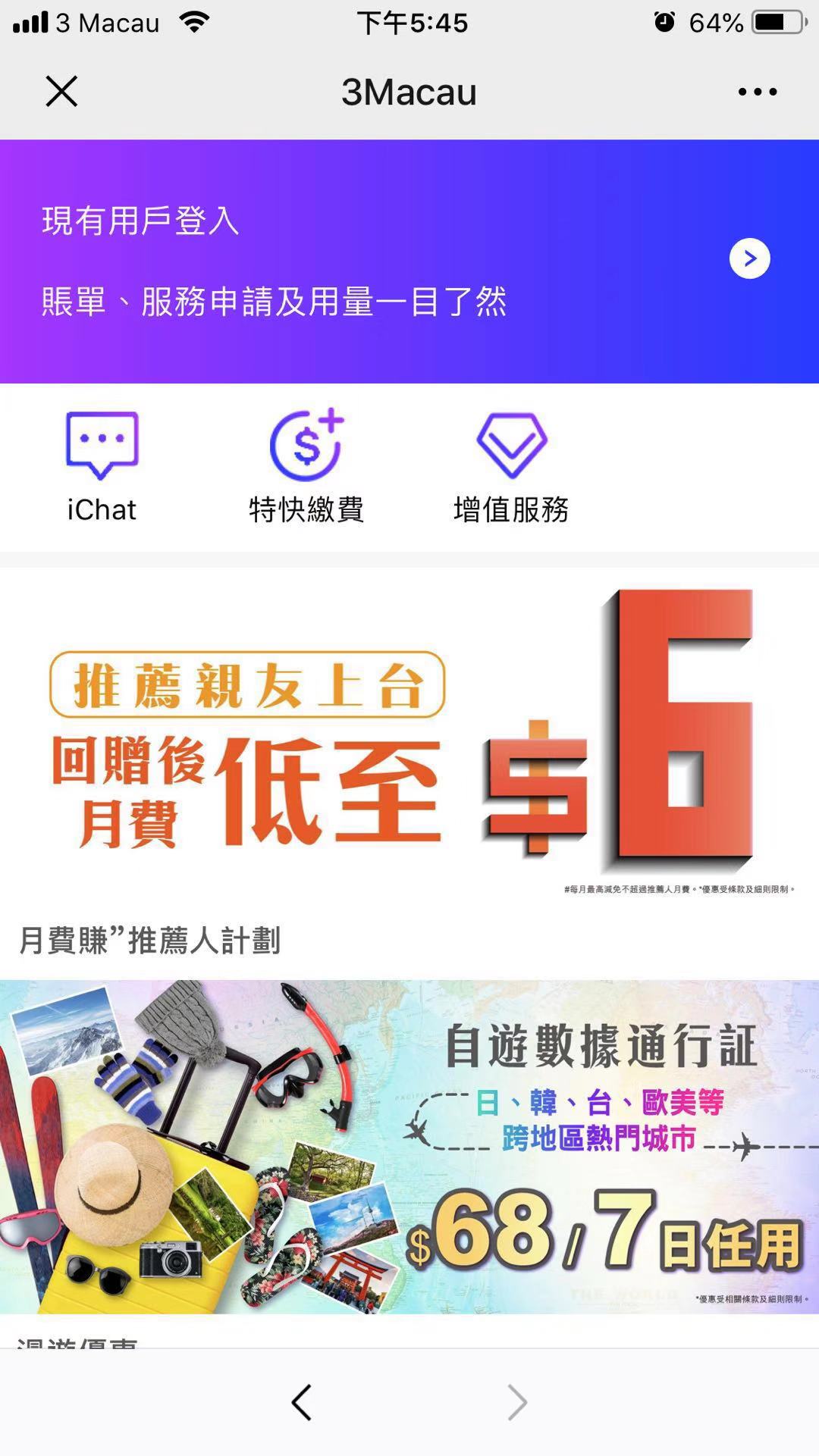Close the 3Macau web page
The height and width of the screenshot is (1456, 819).
(61, 92)
